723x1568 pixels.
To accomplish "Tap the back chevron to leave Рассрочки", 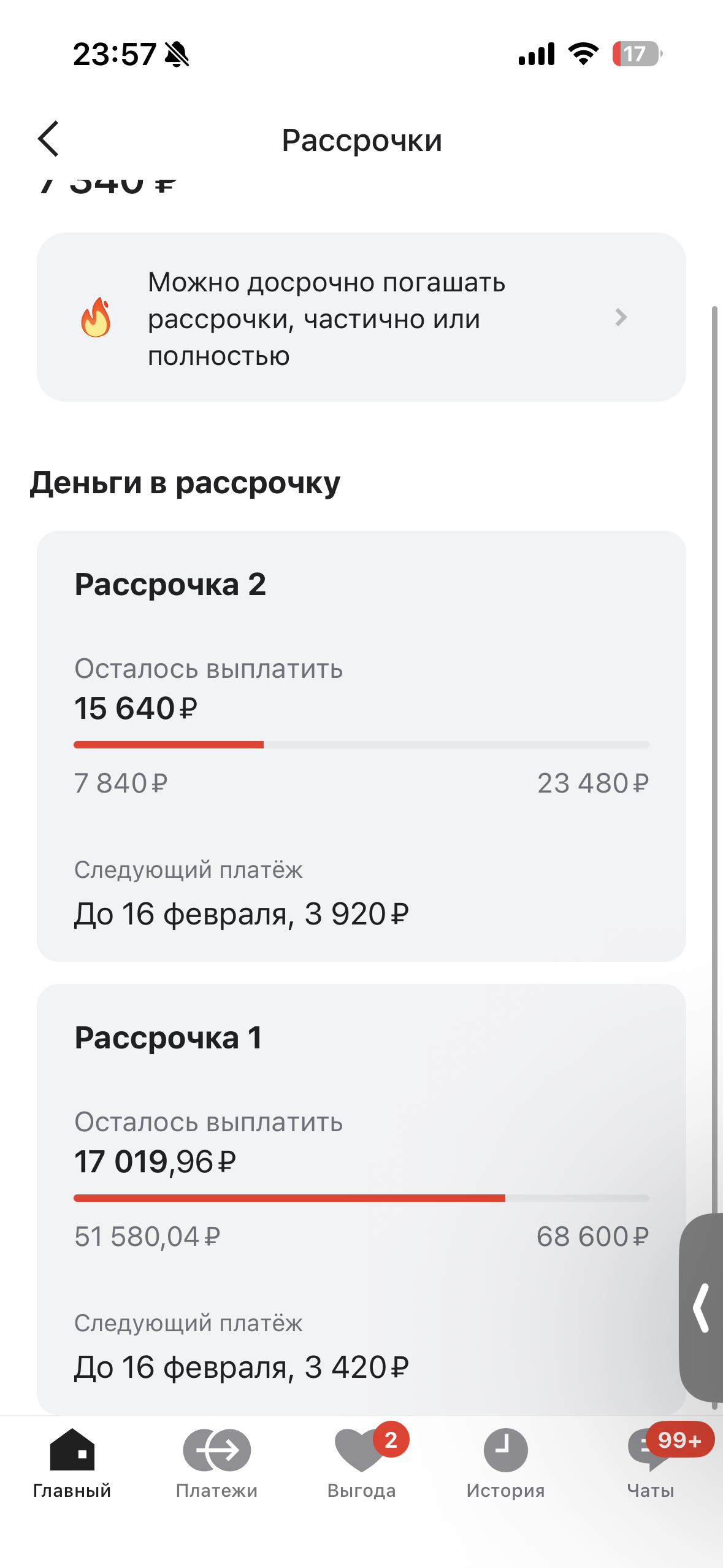I will pyautogui.click(x=48, y=139).
